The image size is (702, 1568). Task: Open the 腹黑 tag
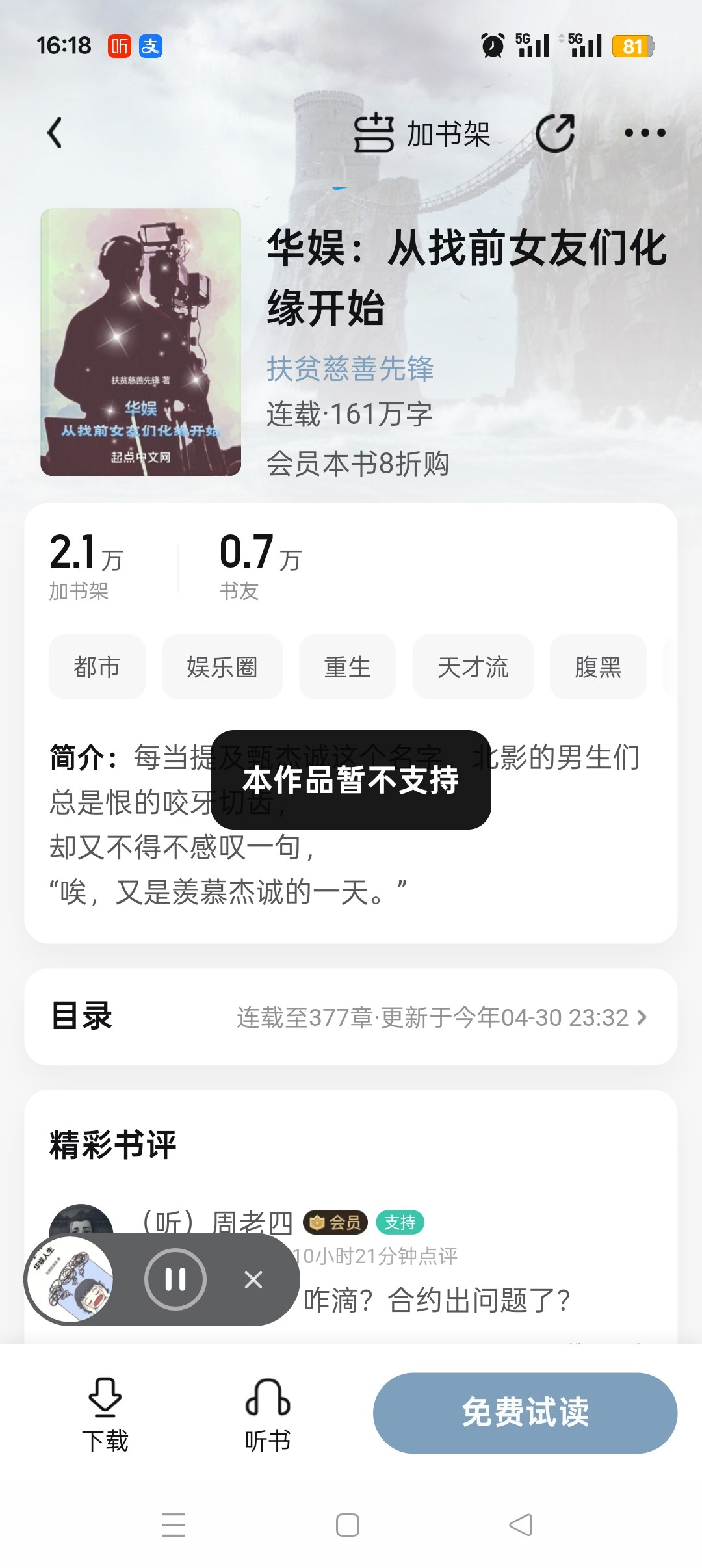598,667
